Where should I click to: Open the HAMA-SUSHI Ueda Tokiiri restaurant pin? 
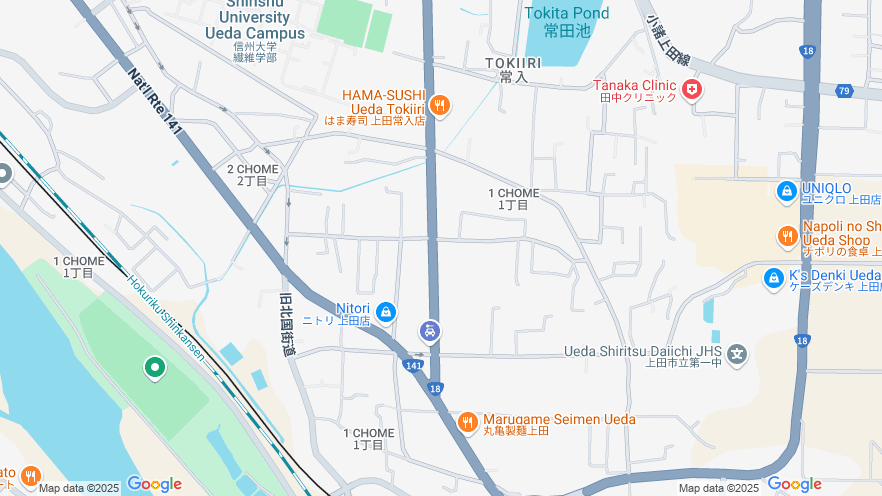[x=439, y=105]
